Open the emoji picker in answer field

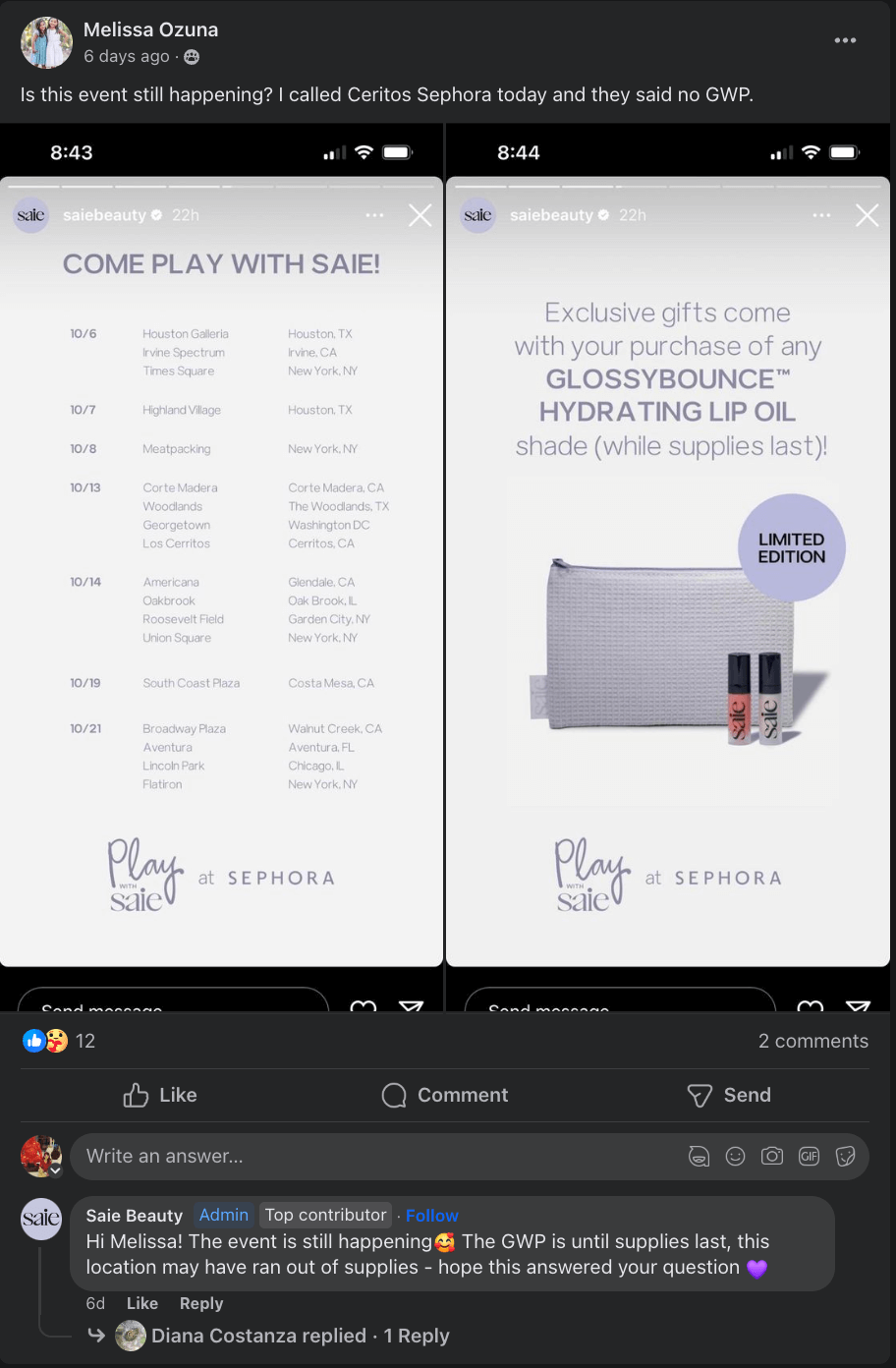click(x=735, y=1157)
